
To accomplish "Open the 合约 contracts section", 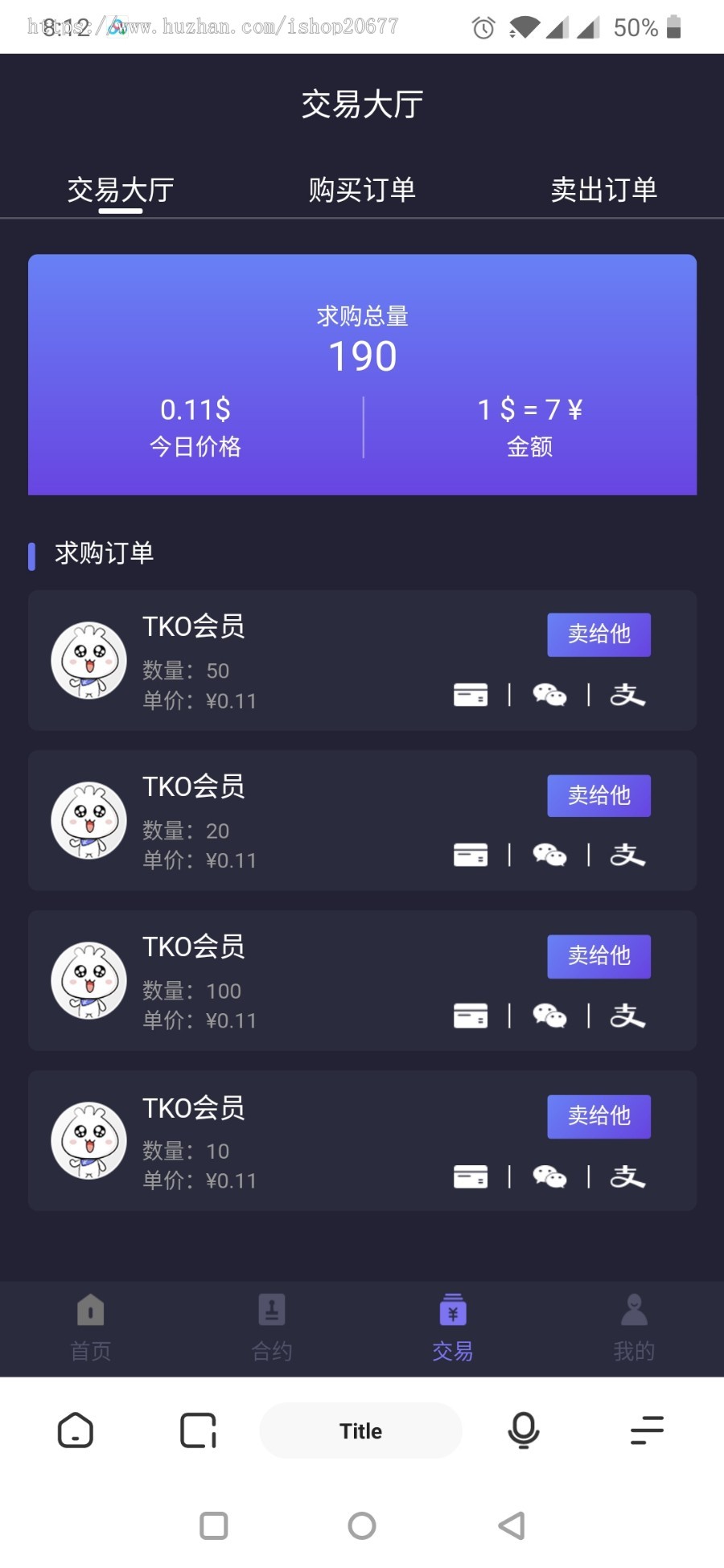I will 271,1327.
